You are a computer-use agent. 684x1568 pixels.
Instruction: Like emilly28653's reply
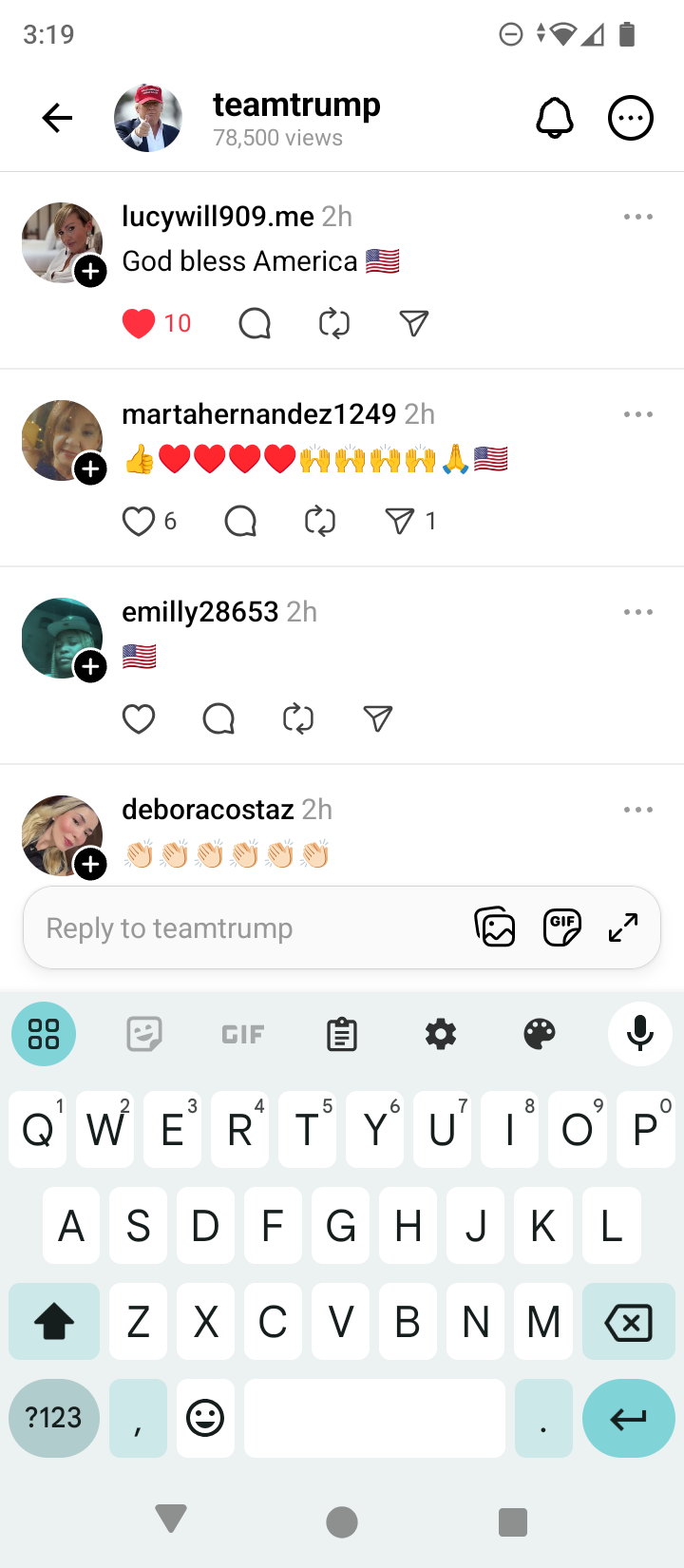(139, 718)
